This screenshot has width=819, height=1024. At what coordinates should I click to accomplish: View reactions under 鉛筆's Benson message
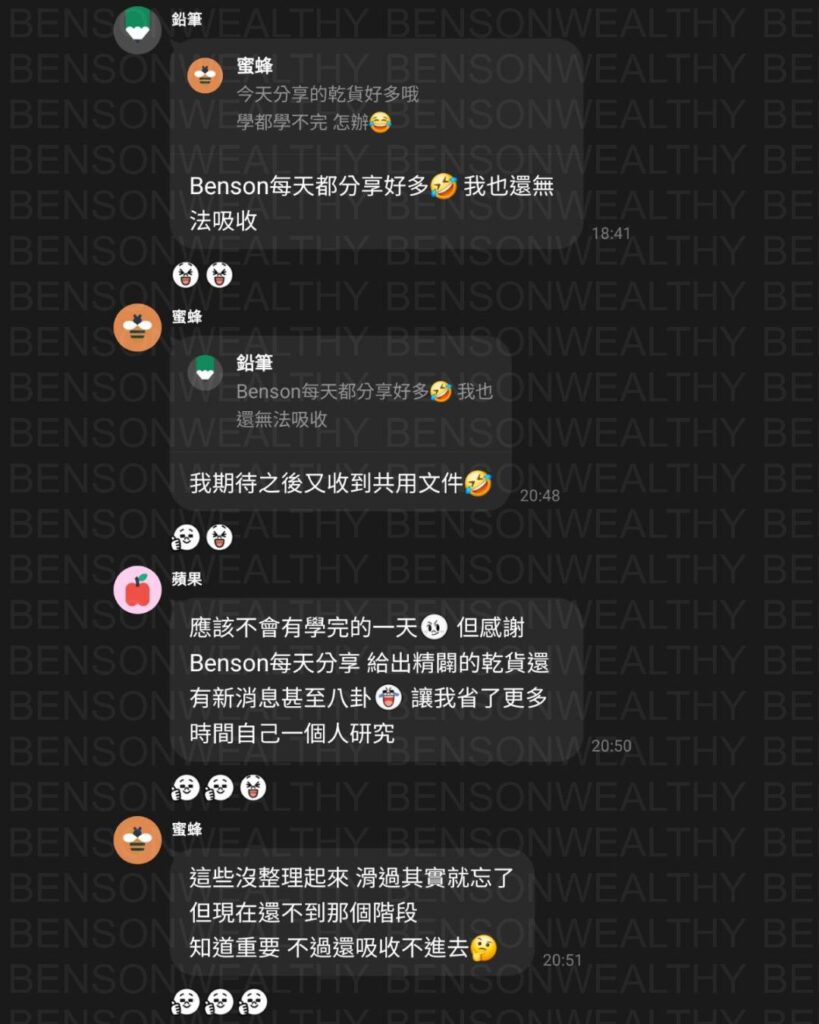point(202,275)
